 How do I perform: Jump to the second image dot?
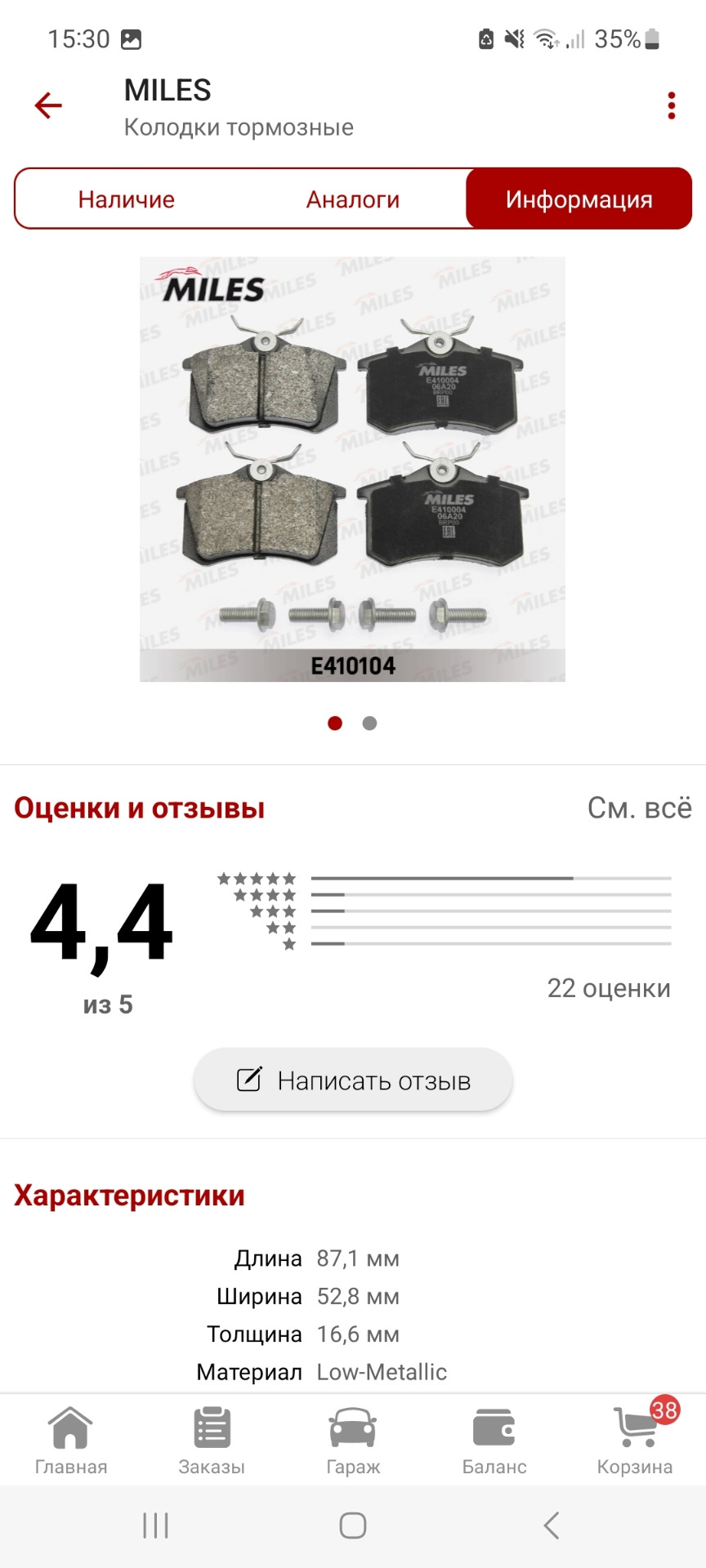click(369, 724)
